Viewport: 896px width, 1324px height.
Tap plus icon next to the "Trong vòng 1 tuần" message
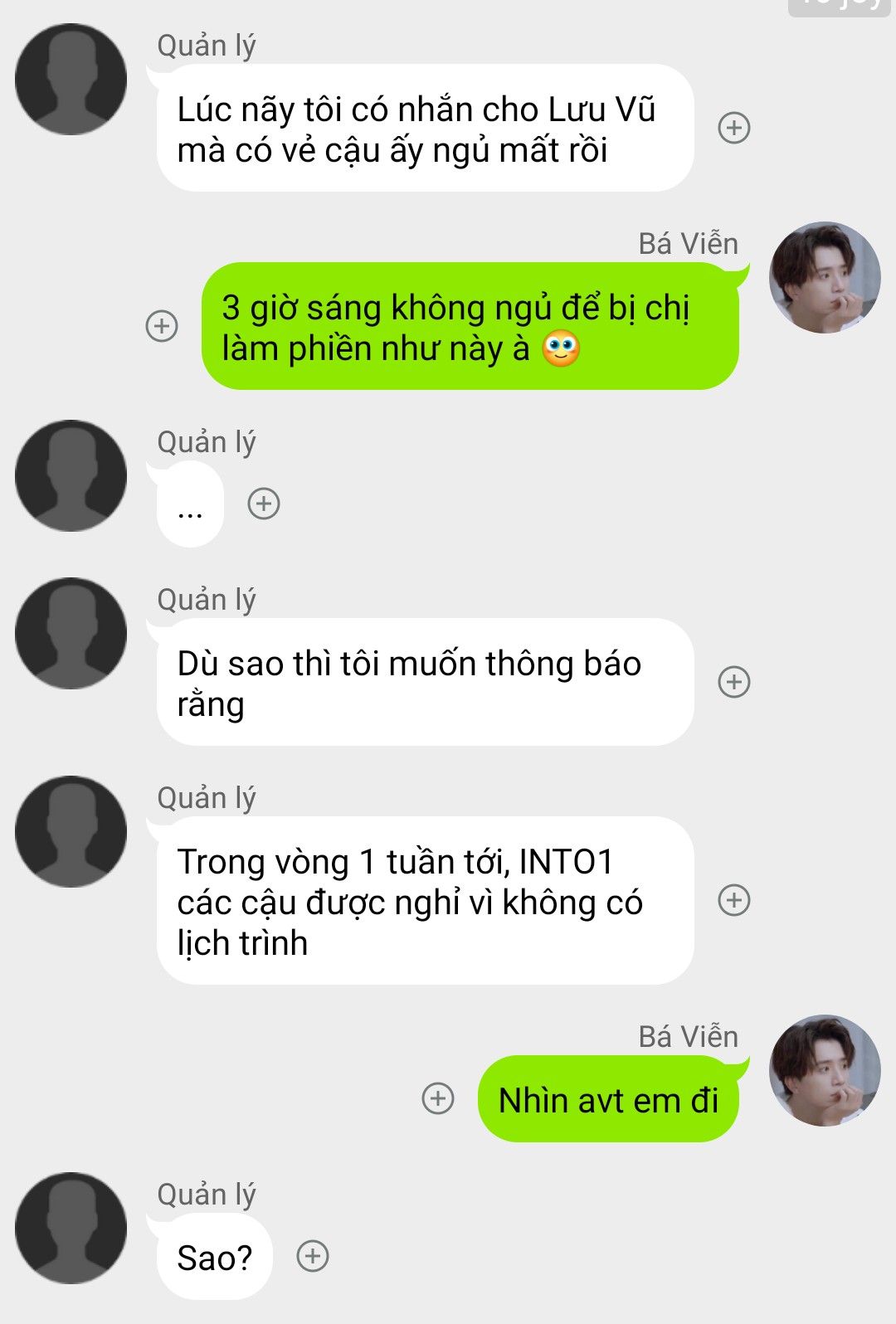click(x=733, y=900)
